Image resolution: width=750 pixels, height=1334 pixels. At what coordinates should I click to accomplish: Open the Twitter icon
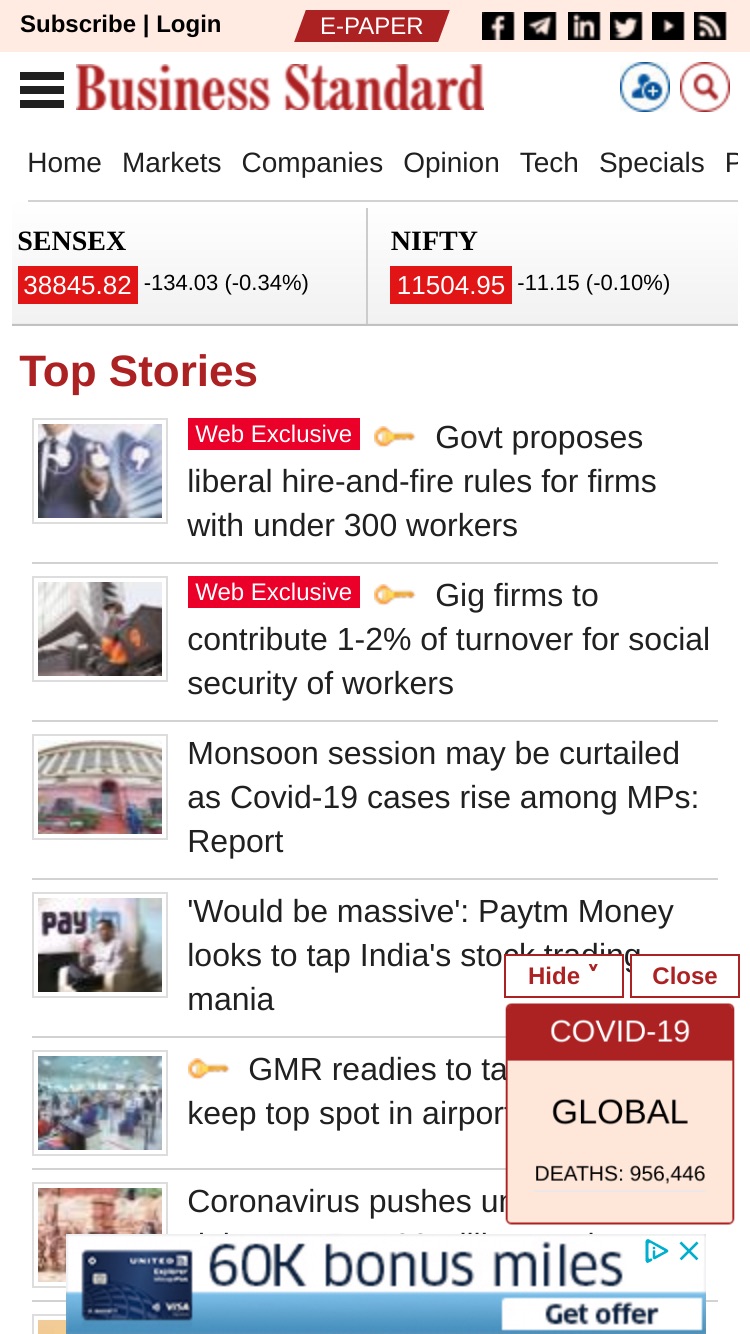625,26
